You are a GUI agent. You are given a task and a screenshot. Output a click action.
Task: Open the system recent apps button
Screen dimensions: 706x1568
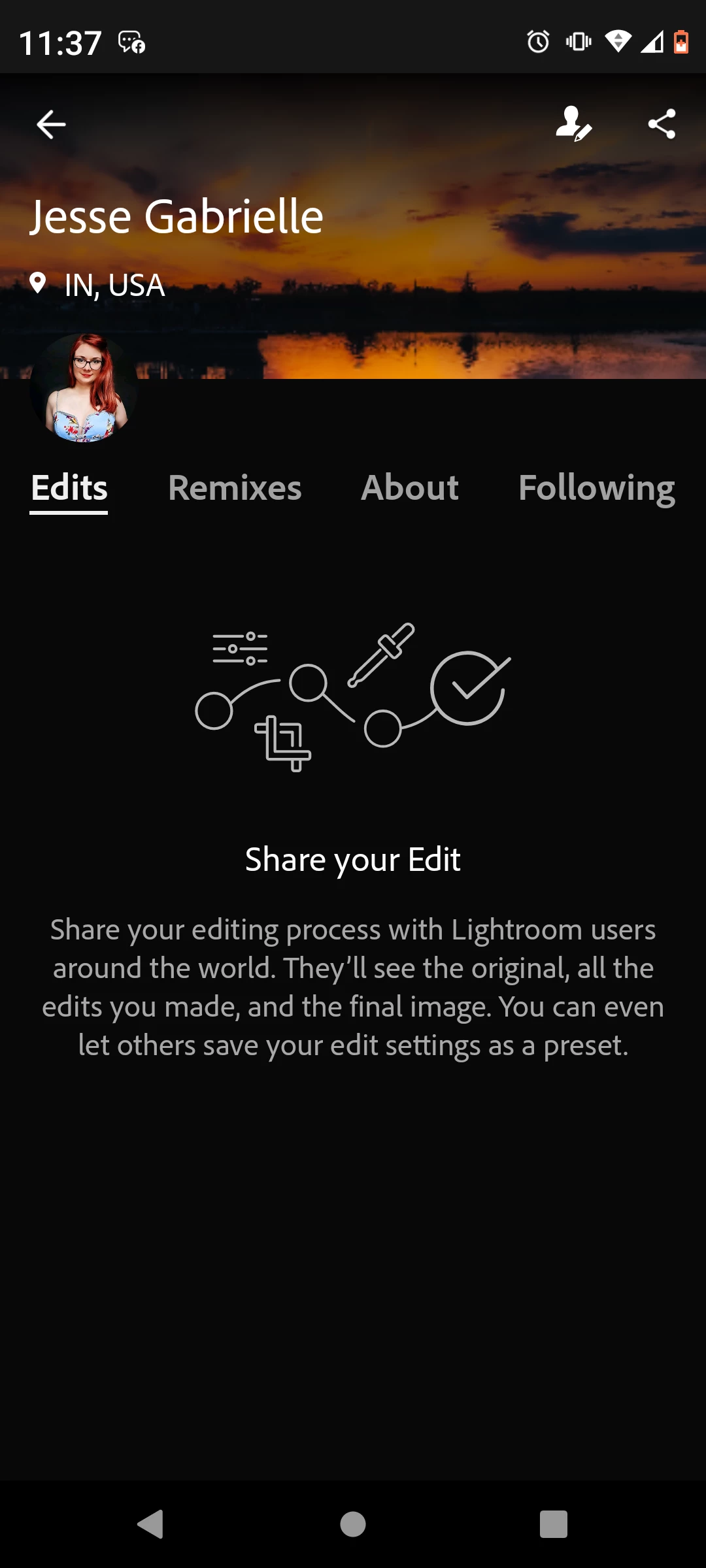(x=553, y=1524)
